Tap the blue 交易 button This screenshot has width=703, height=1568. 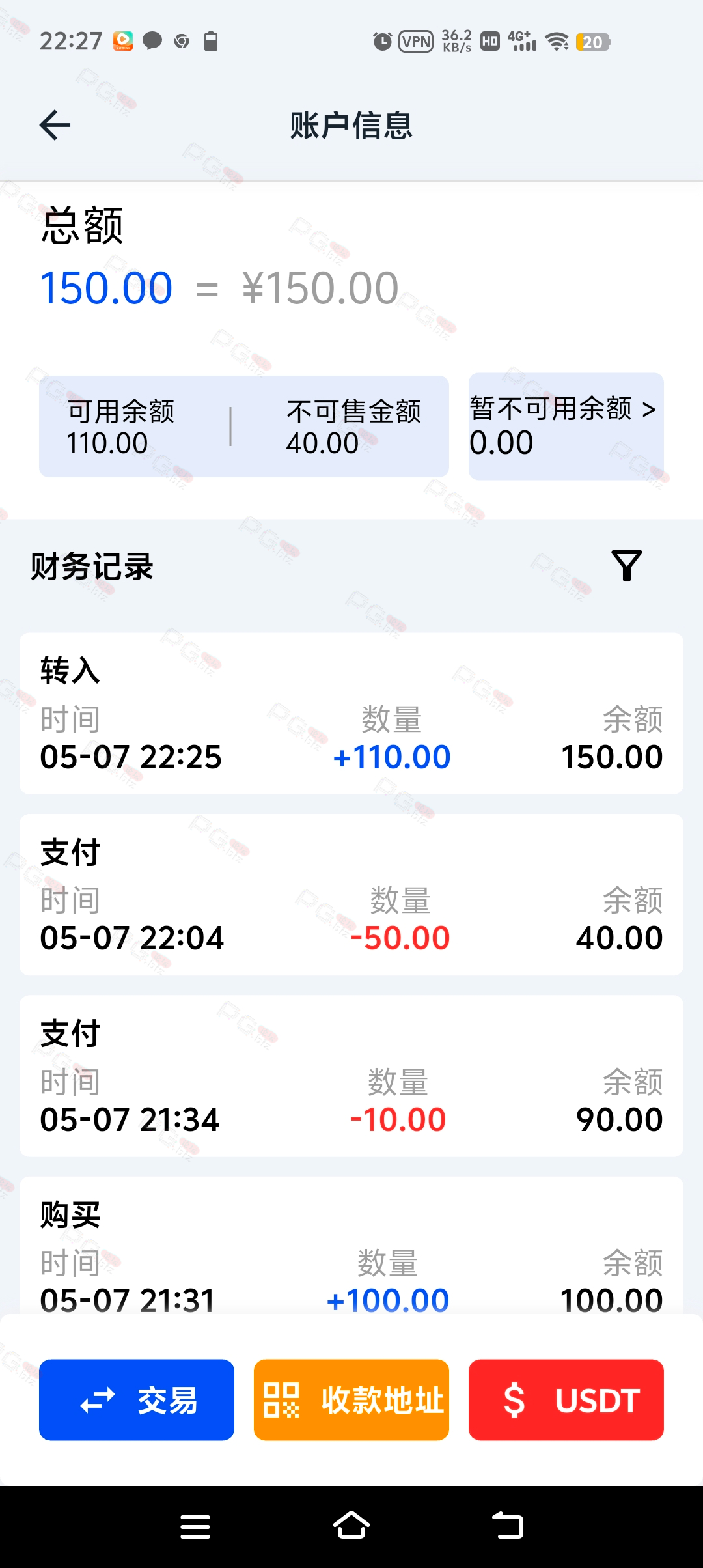pyautogui.click(x=137, y=1399)
